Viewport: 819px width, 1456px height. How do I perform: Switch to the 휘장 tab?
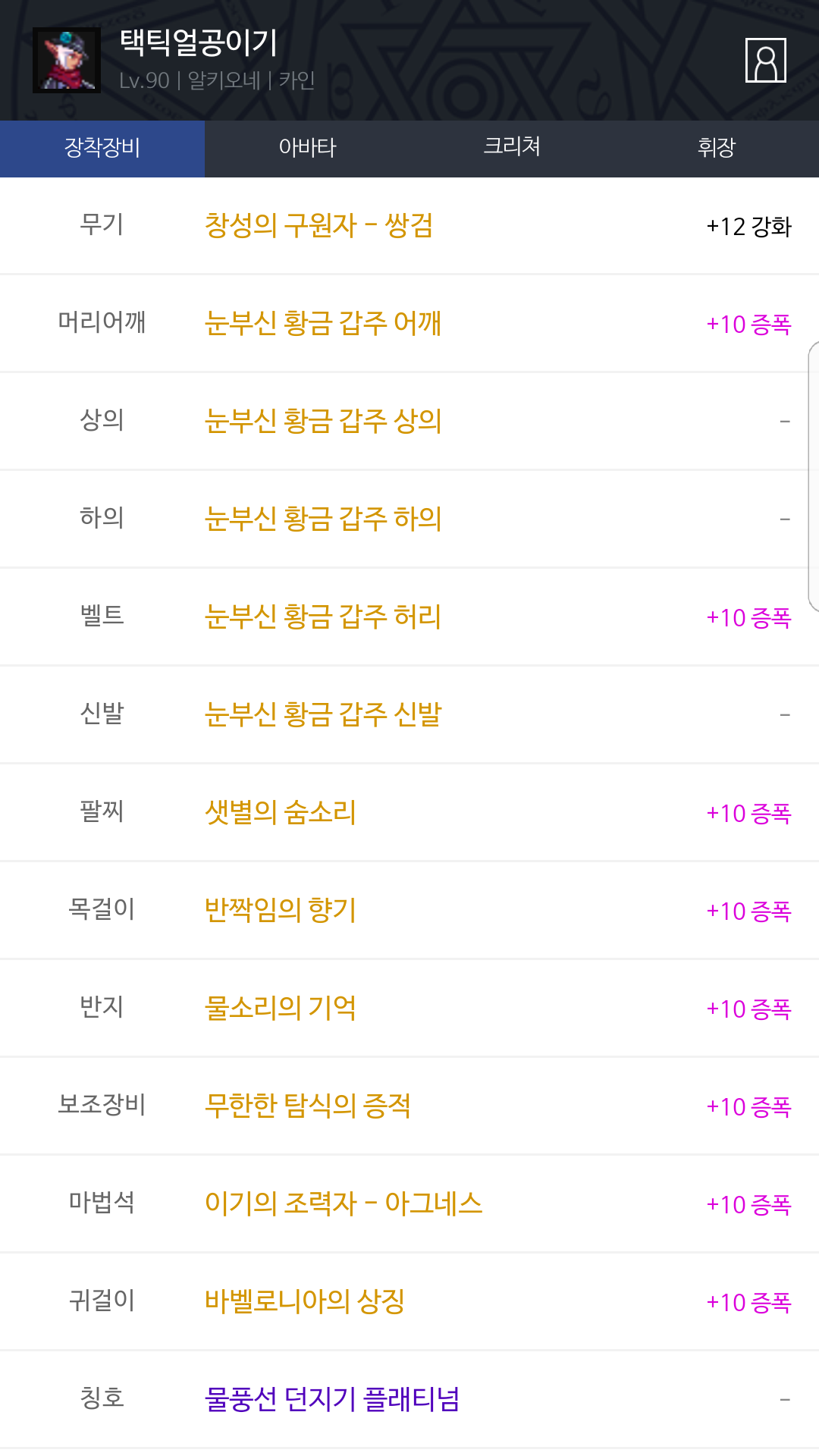[717, 148]
